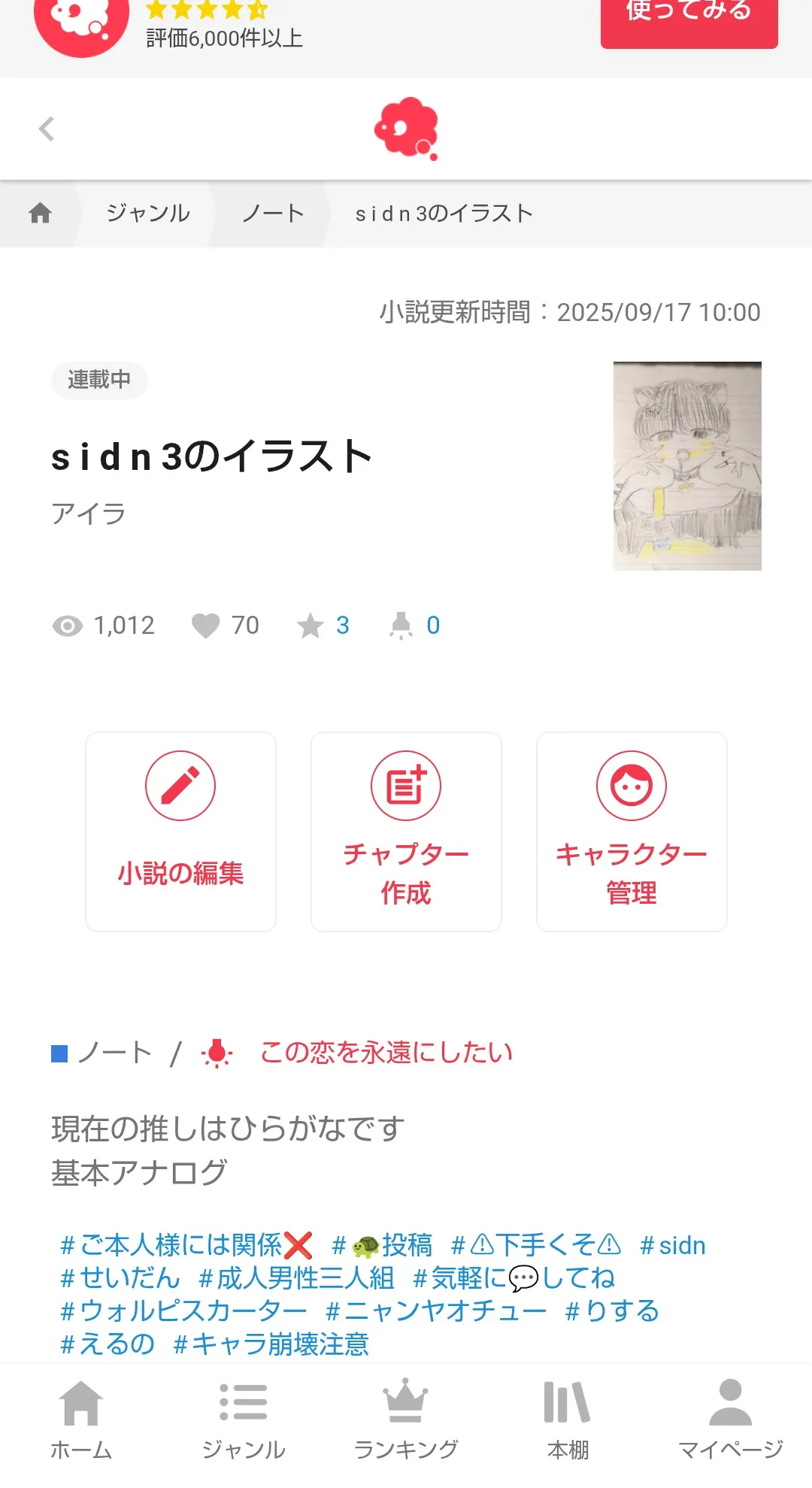Open 小説の編集 to edit the novel

point(180,832)
